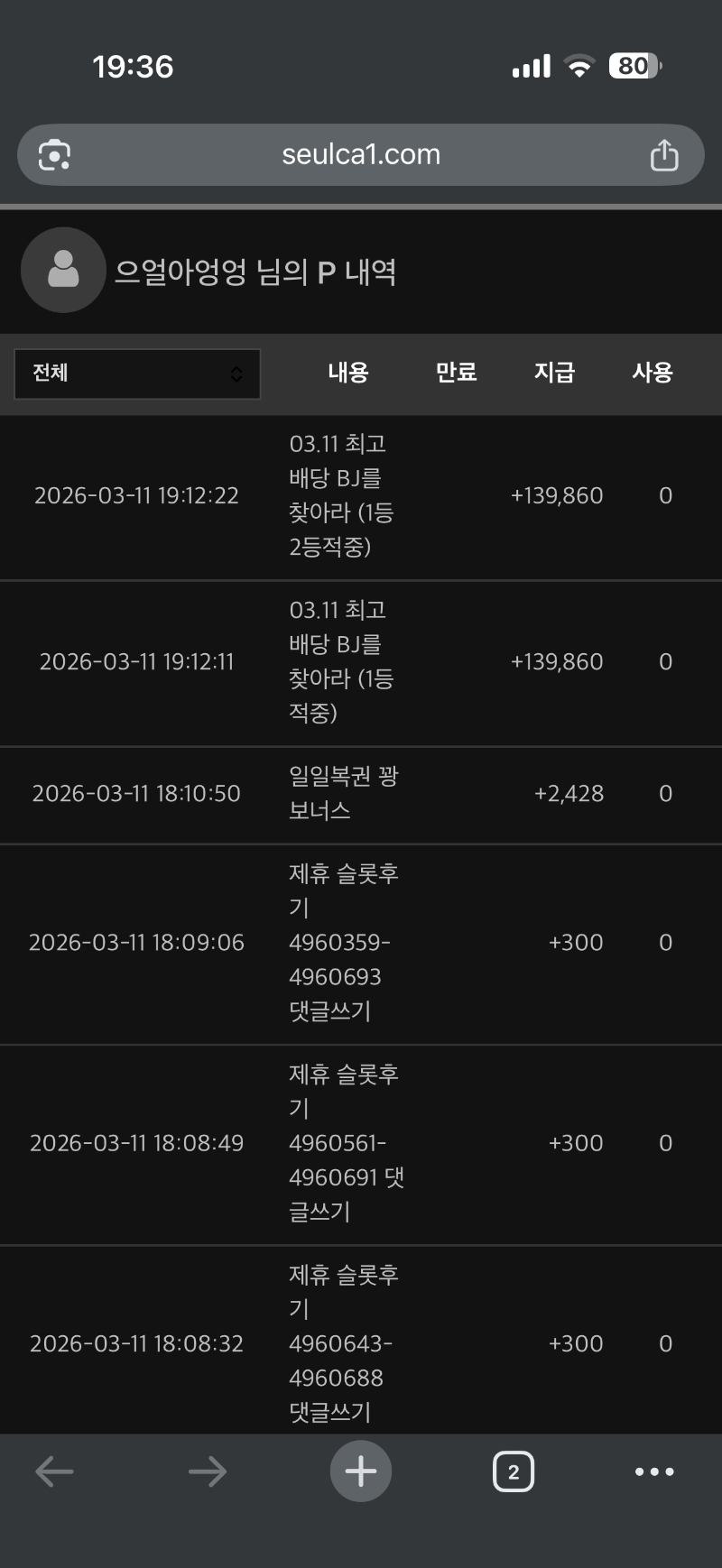722x1568 pixels.
Task: Tap the seulca1.com address bar
Action: [x=361, y=155]
